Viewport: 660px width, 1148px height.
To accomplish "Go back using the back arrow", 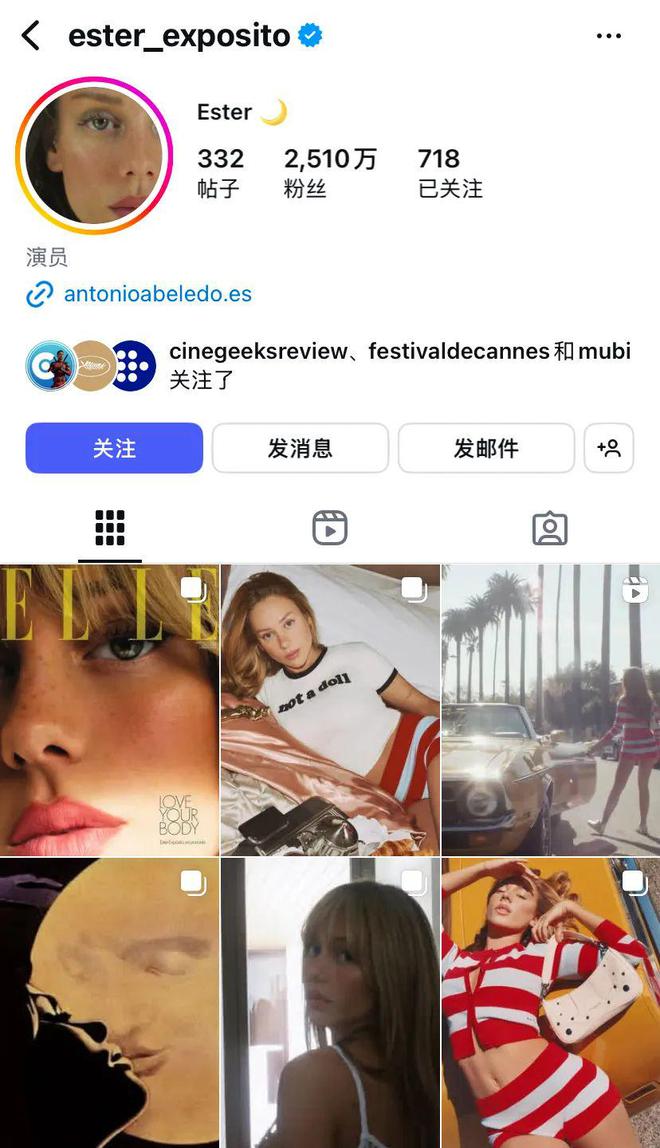I will (x=31, y=36).
